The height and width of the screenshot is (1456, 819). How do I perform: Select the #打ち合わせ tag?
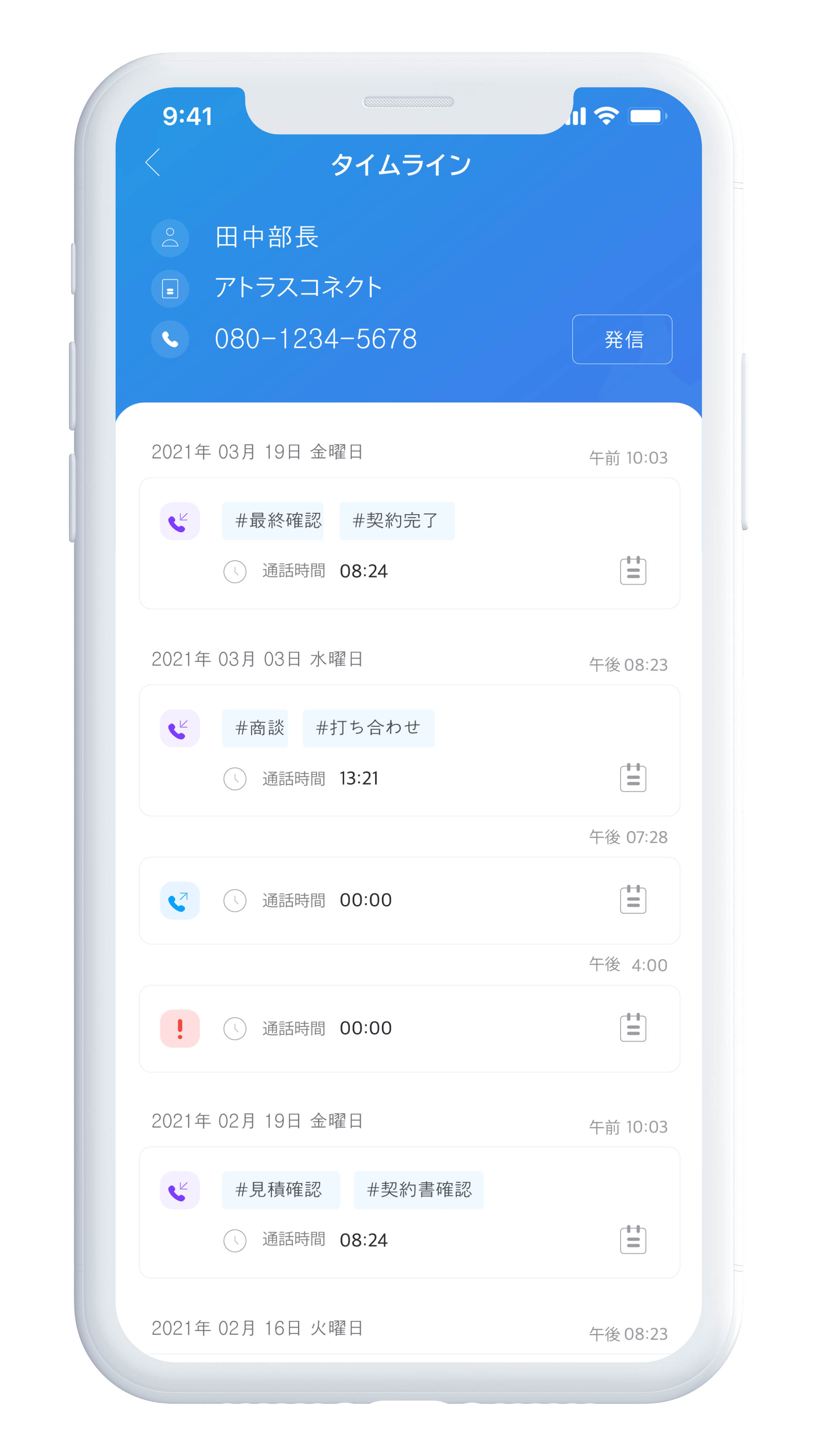click(x=369, y=728)
